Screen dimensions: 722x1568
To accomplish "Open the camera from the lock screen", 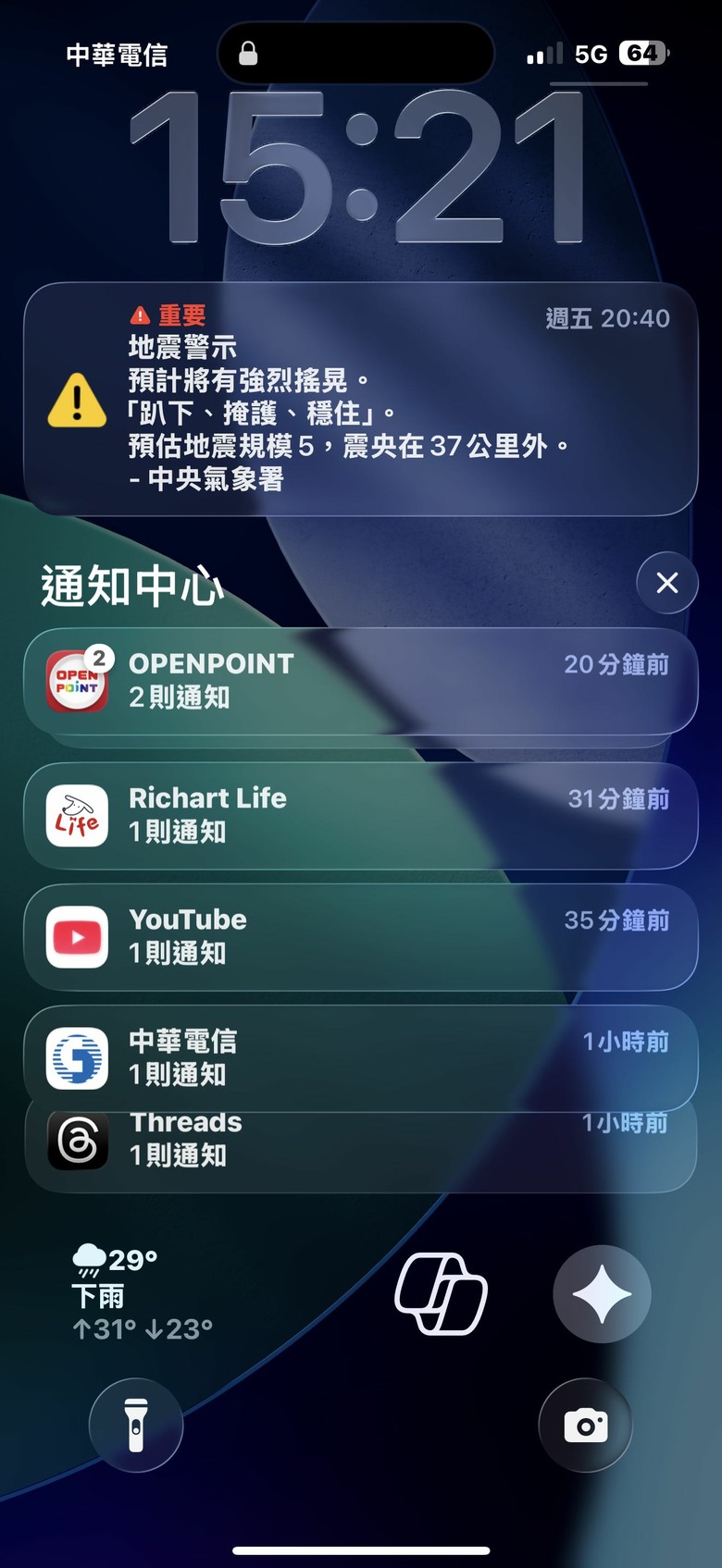I will click(x=586, y=1425).
